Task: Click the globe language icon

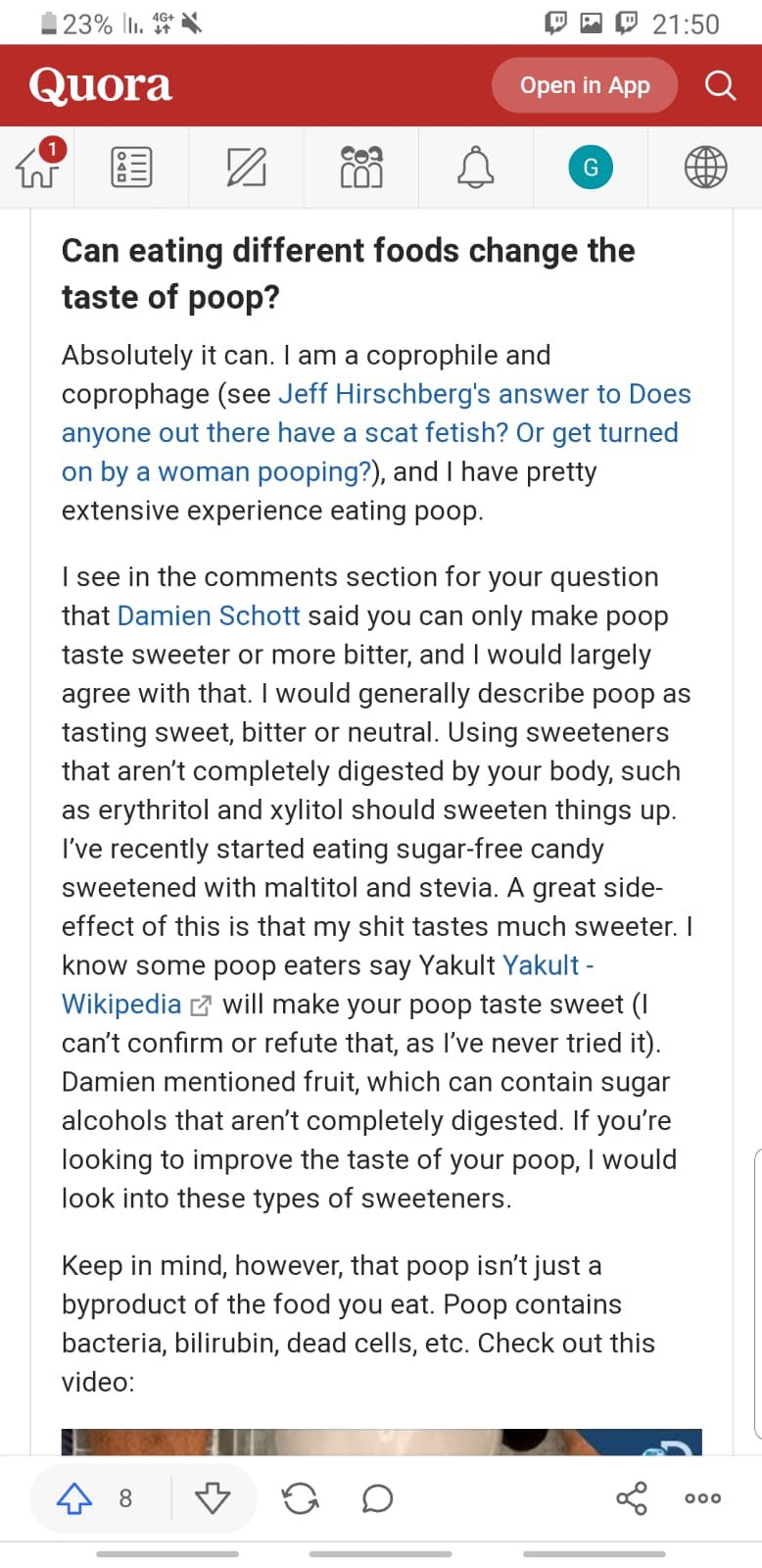Action: (x=705, y=167)
